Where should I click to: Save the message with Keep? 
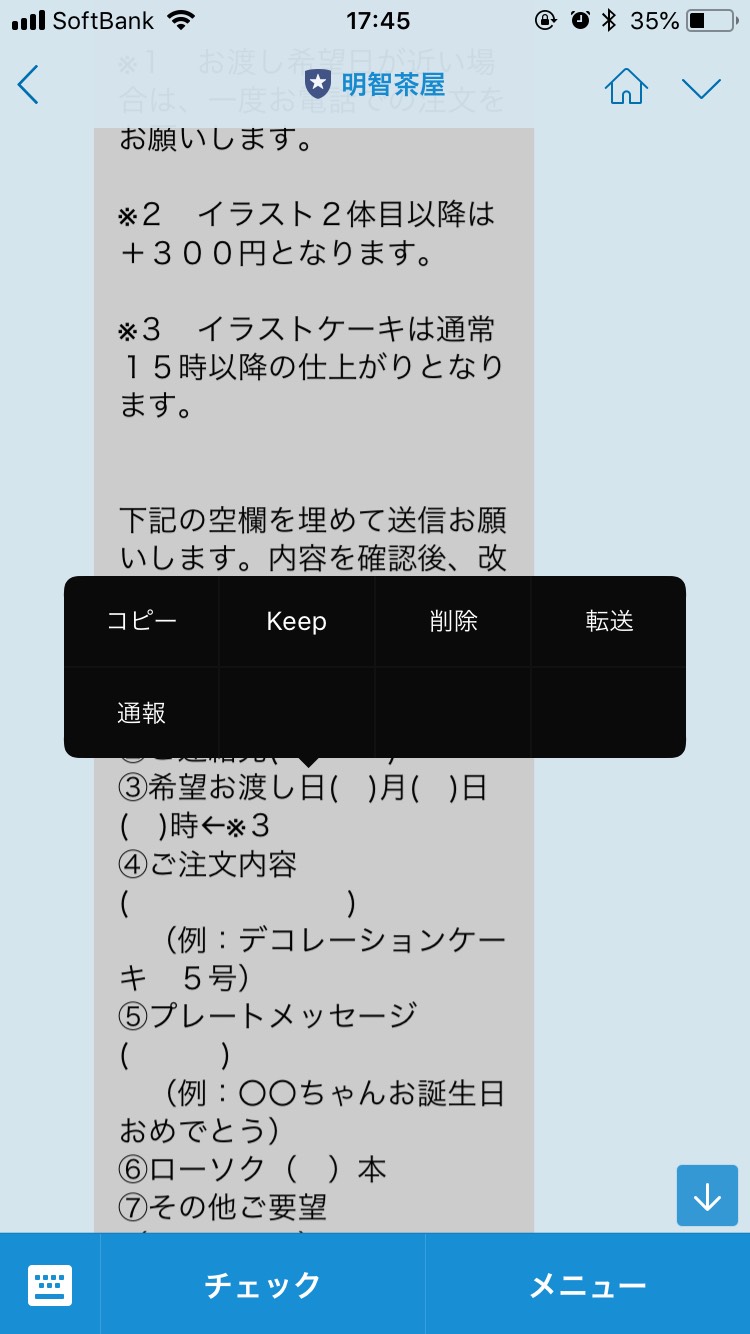coord(297,621)
